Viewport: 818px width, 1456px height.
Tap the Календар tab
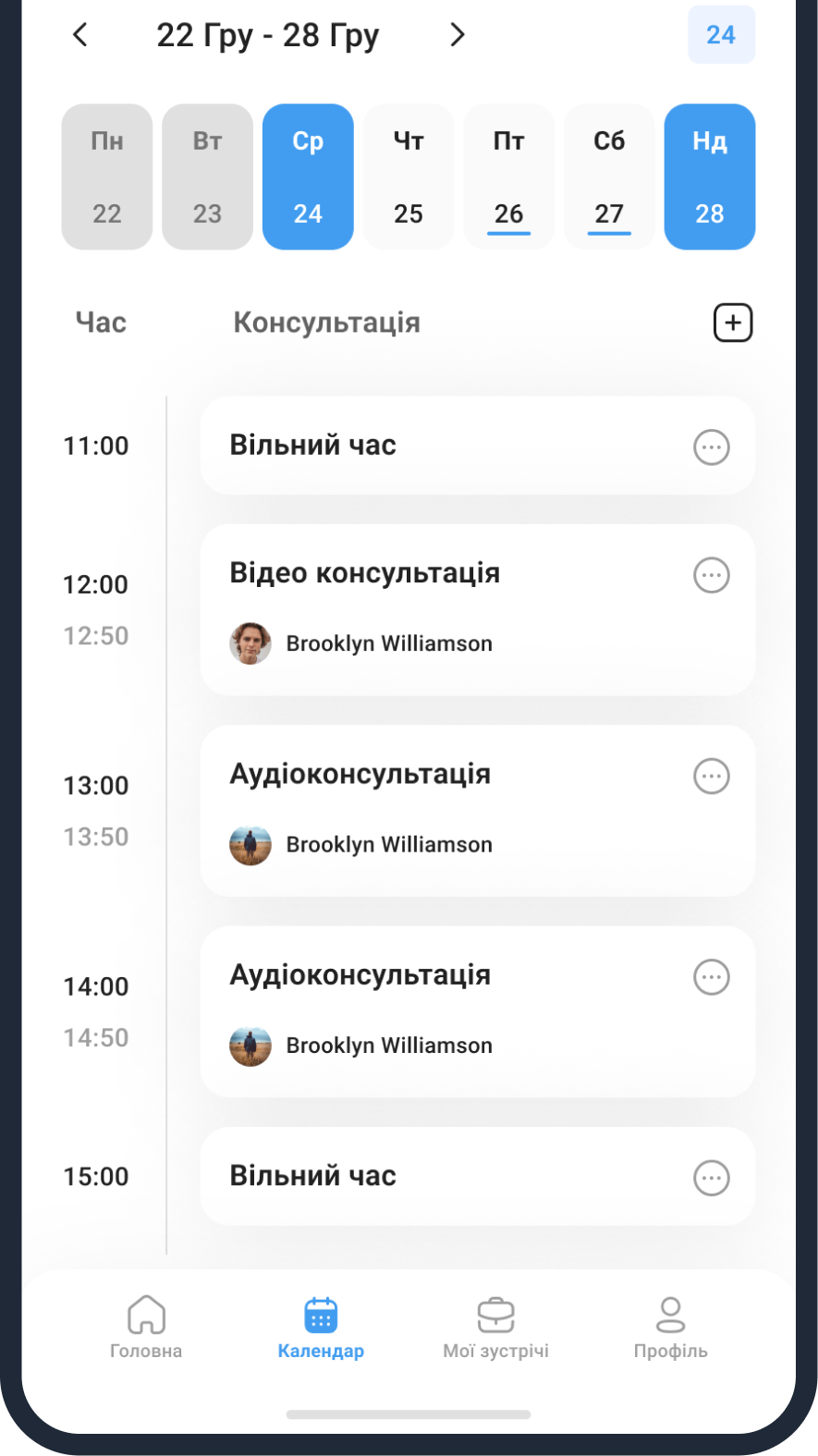tap(321, 1328)
